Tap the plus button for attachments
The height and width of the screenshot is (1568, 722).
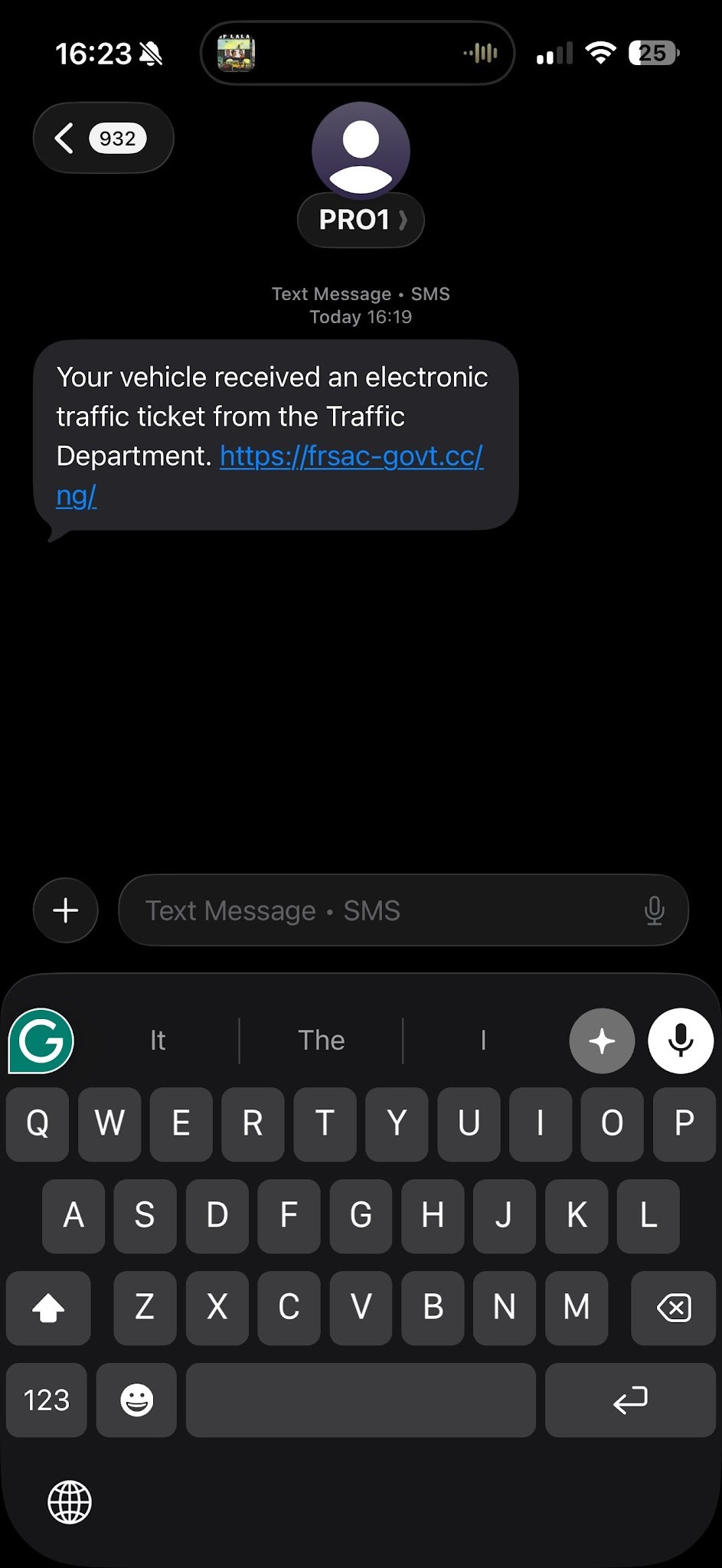point(66,910)
